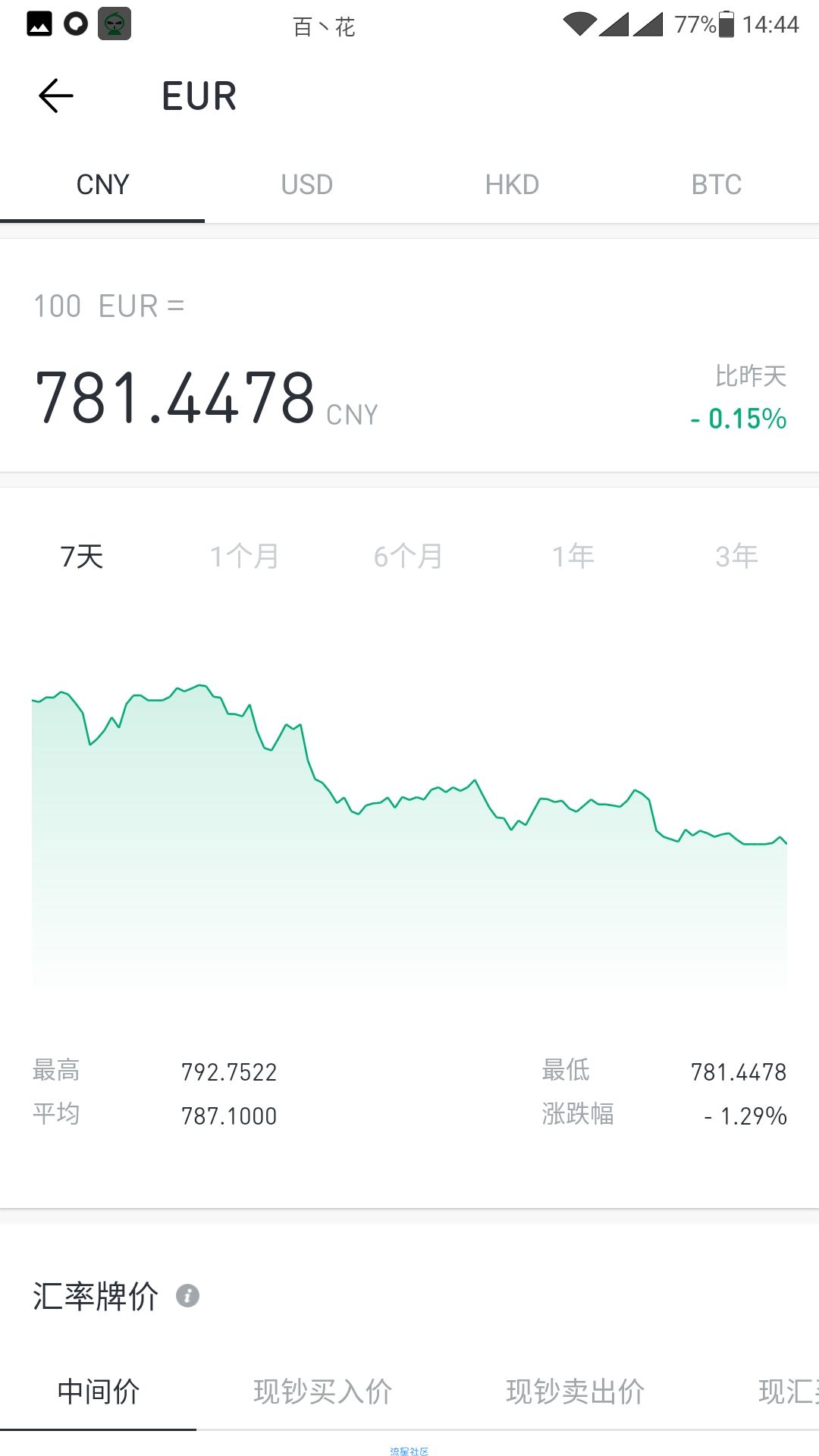Go back using the arrow icon
819x1456 pixels.
pyautogui.click(x=55, y=96)
